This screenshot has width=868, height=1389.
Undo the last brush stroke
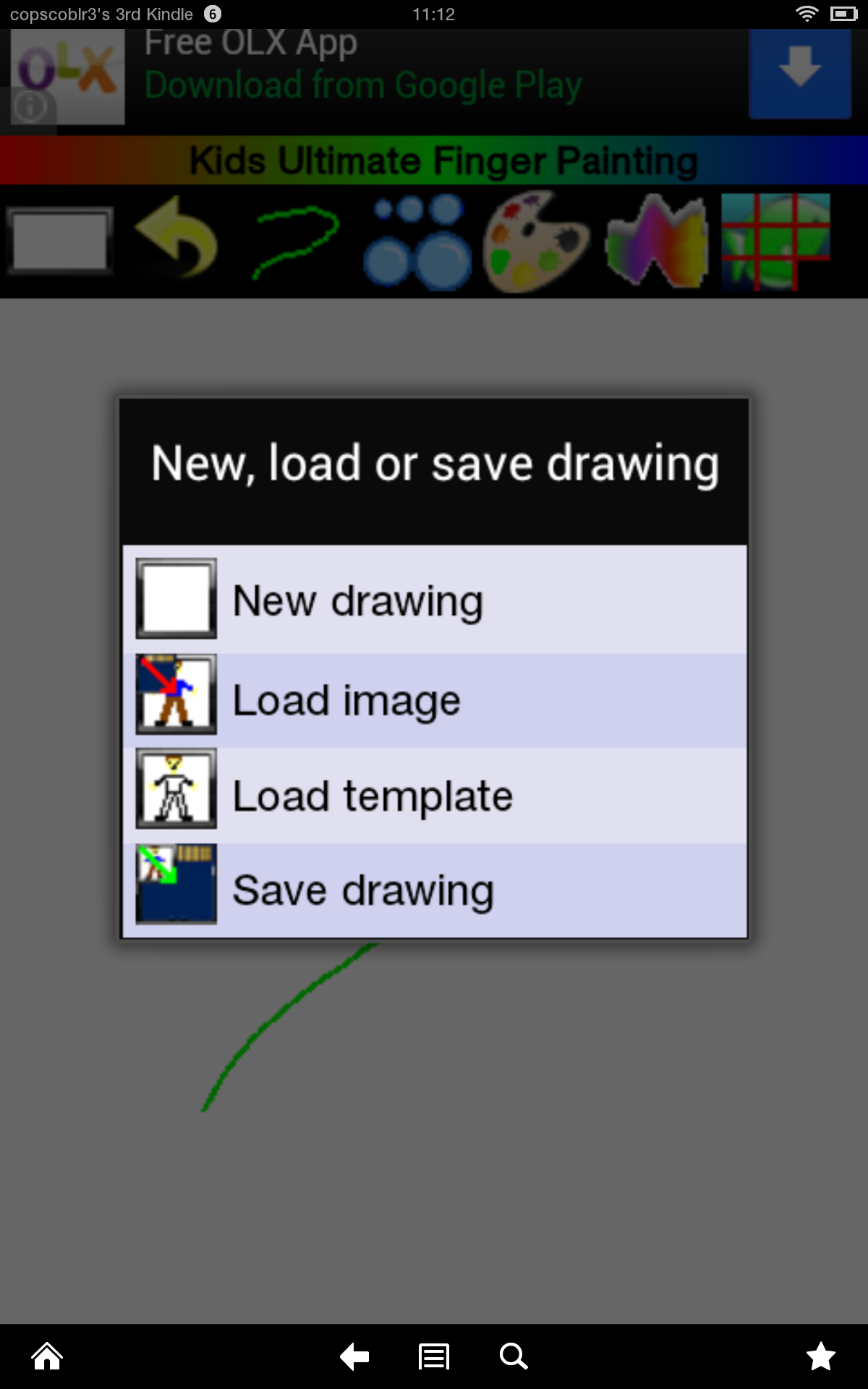[x=177, y=242]
